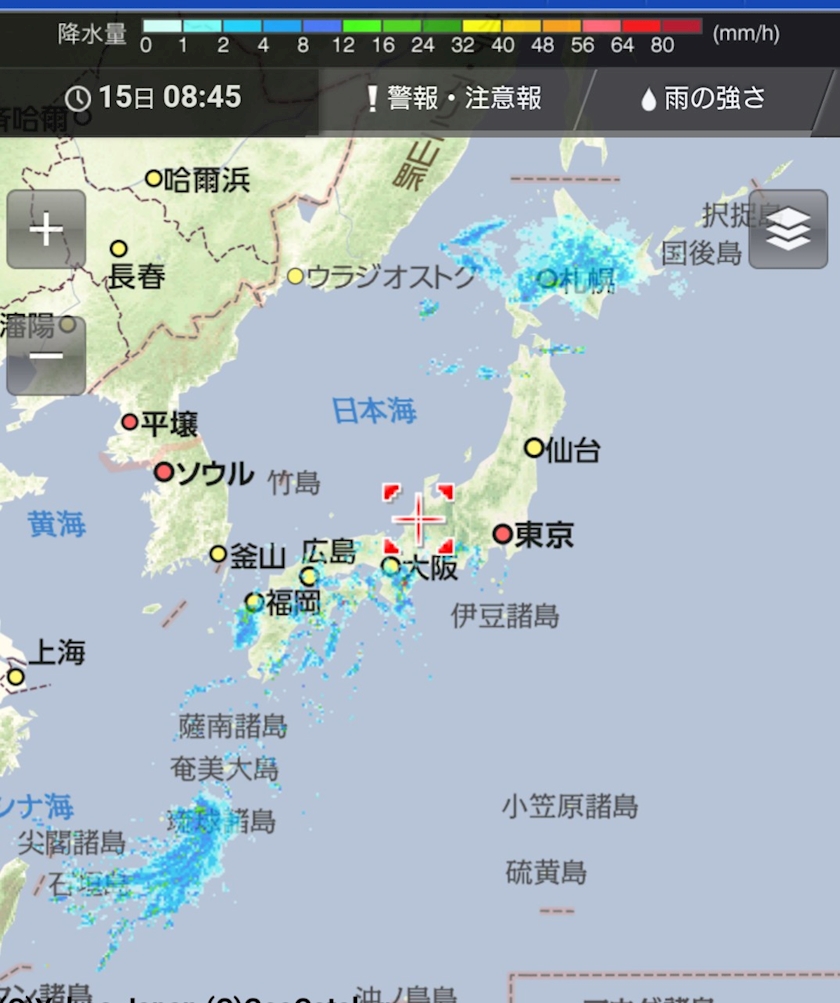Switch to the 雨の強さ rain intensity tab

click(x=704, y=99)
